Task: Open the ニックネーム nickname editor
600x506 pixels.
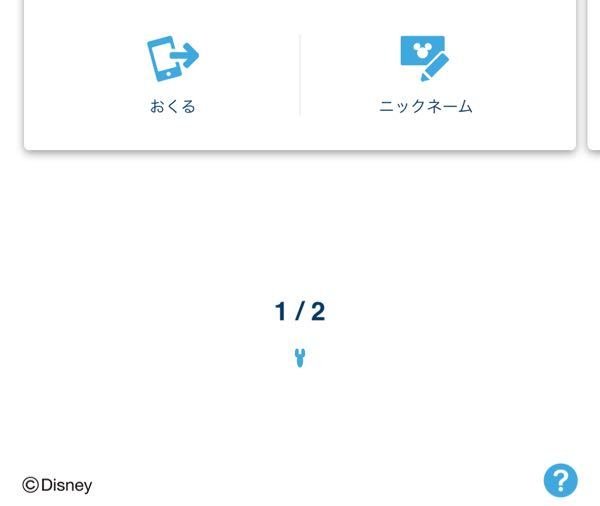Action: tap(425, 75)
